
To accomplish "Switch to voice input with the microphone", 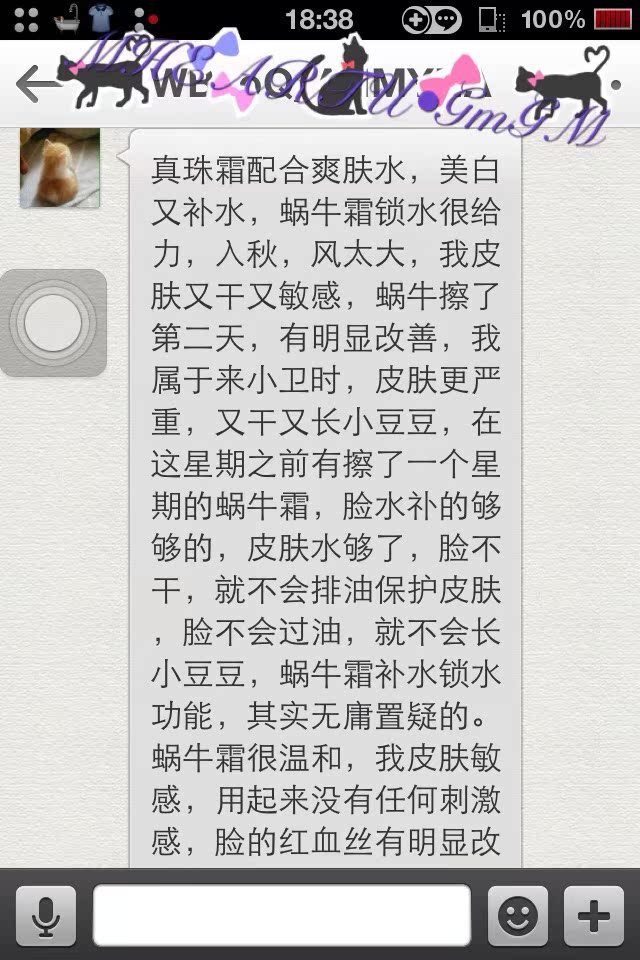I will [45, 915].
